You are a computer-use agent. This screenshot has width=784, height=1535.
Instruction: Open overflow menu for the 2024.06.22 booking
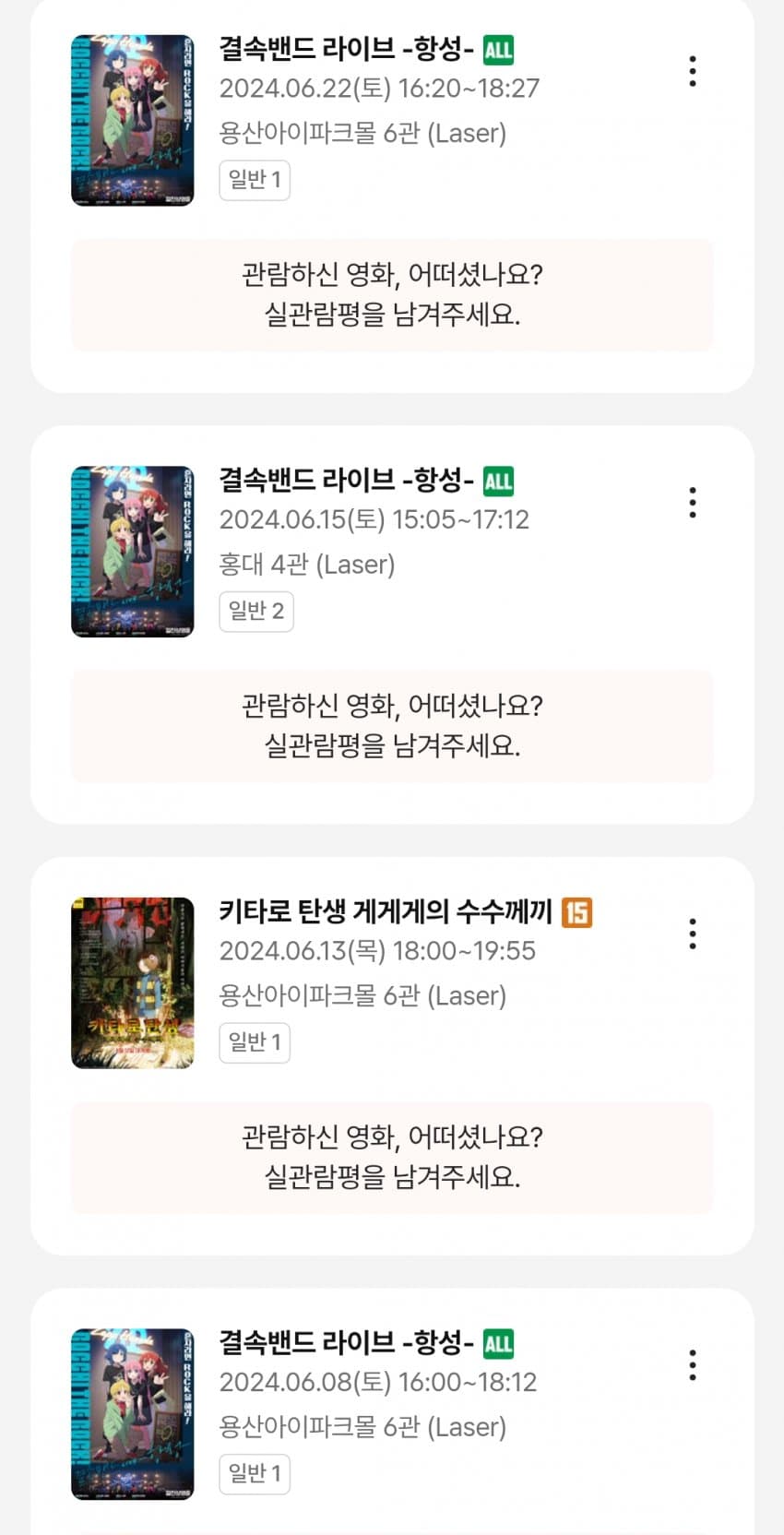pos(692,71)
